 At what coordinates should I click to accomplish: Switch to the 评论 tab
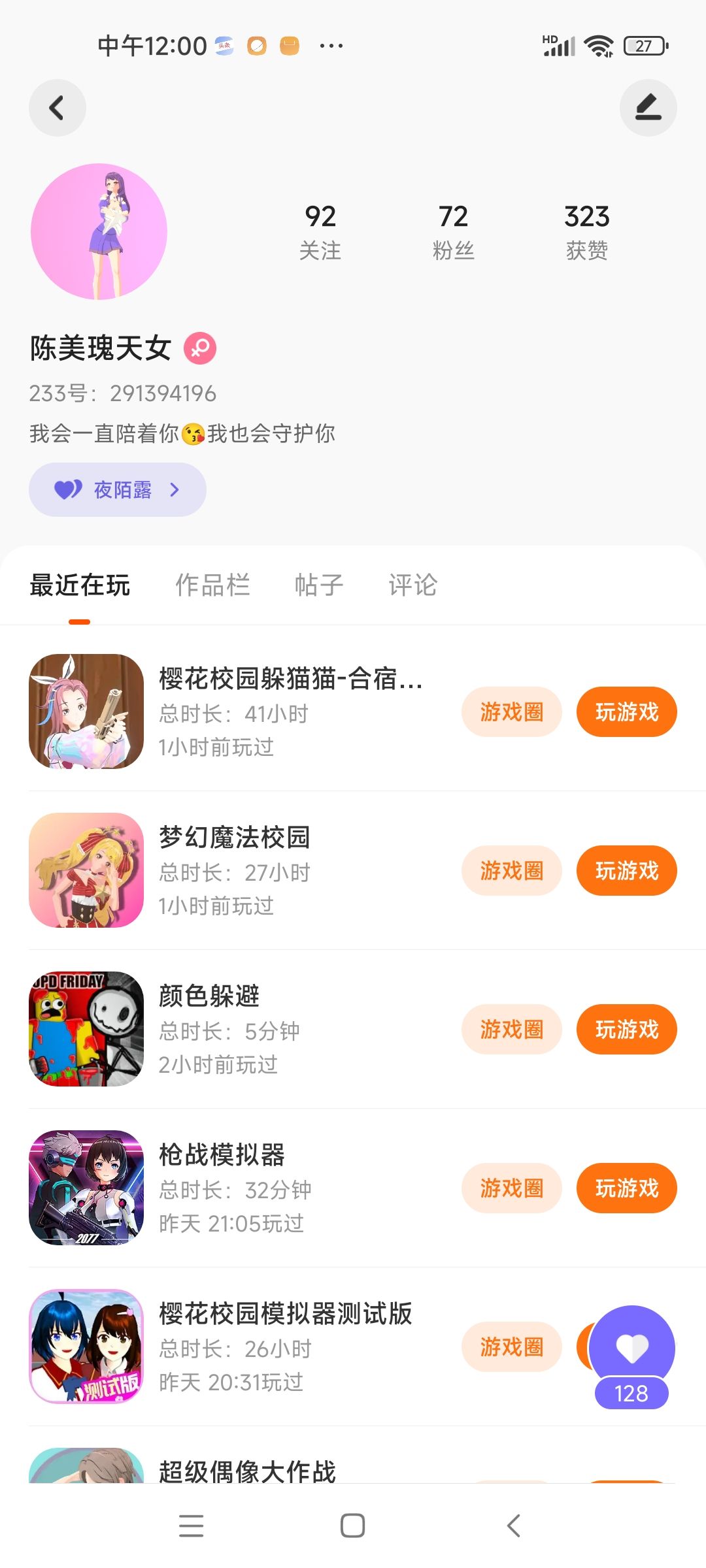tap(412, 585)
